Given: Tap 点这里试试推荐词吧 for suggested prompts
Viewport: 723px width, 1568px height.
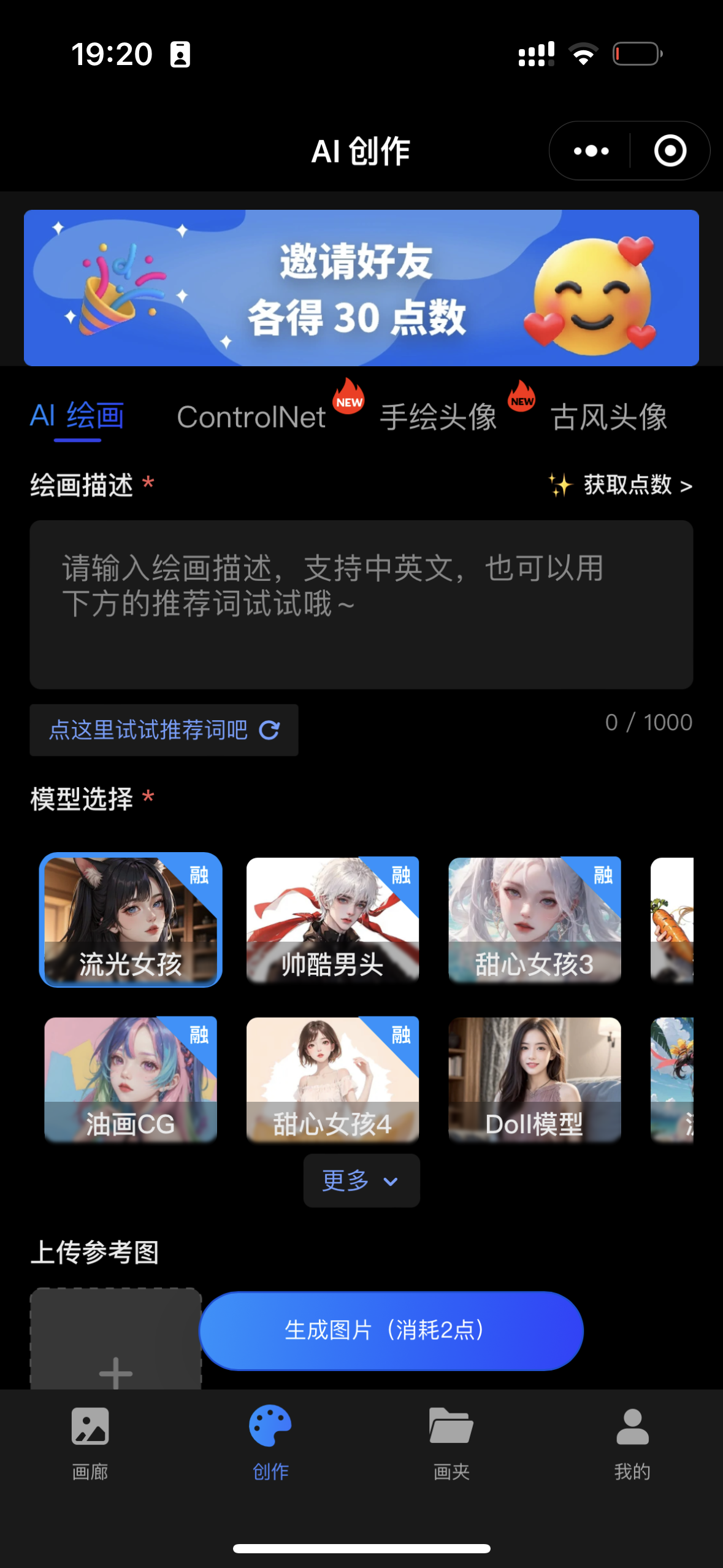Looking at the screenshot, I should (x=164, y=730).
